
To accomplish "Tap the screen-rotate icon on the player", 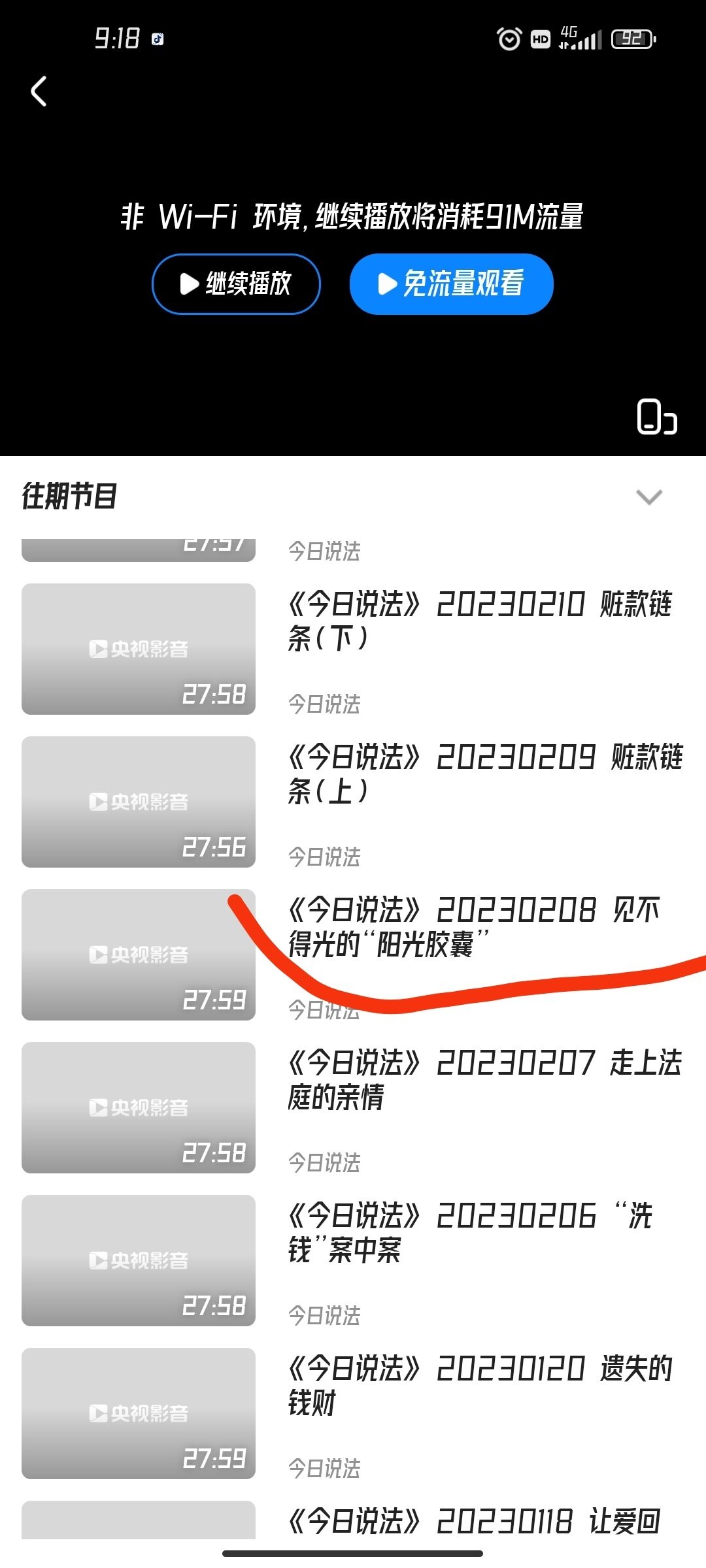I will tap(657, 417).
